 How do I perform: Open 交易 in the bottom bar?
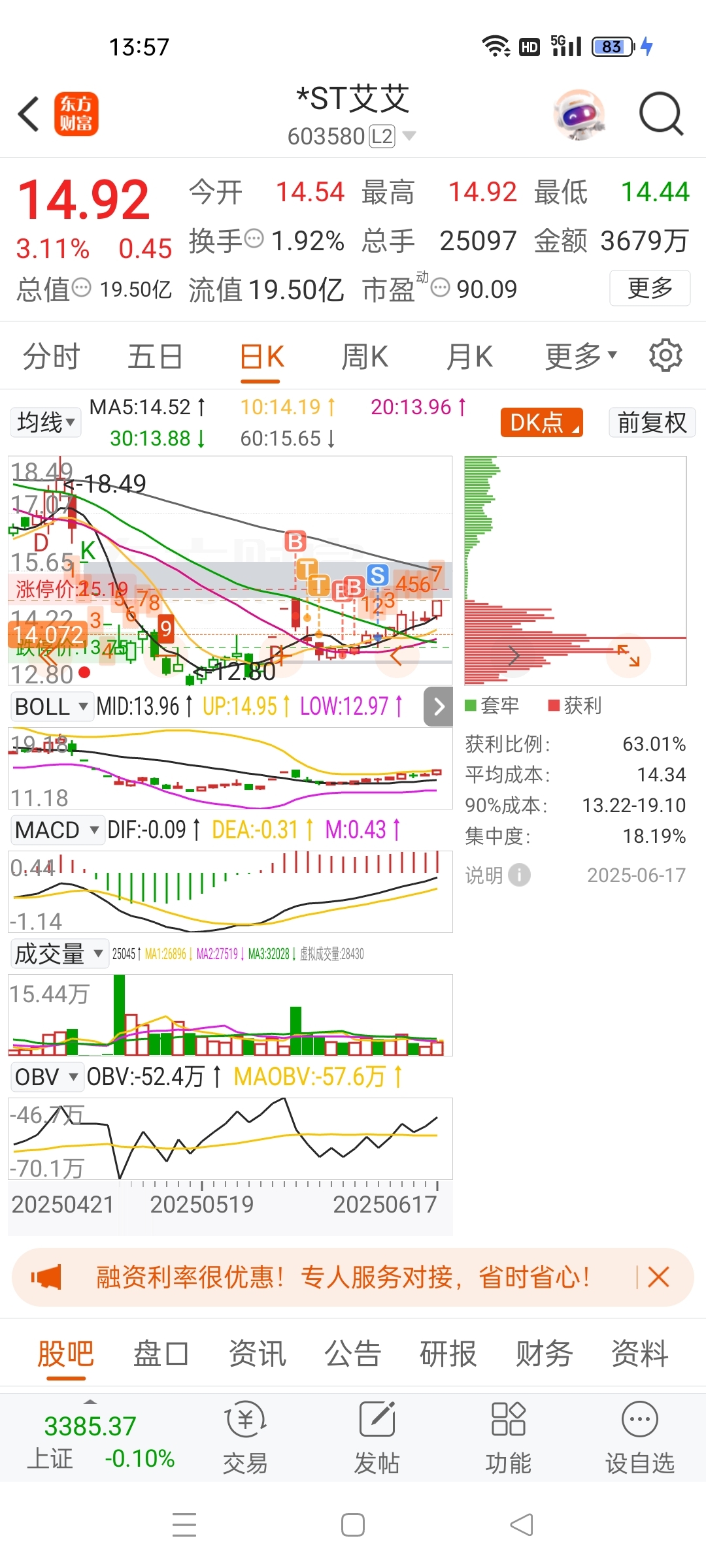[x=245, y=1438]
